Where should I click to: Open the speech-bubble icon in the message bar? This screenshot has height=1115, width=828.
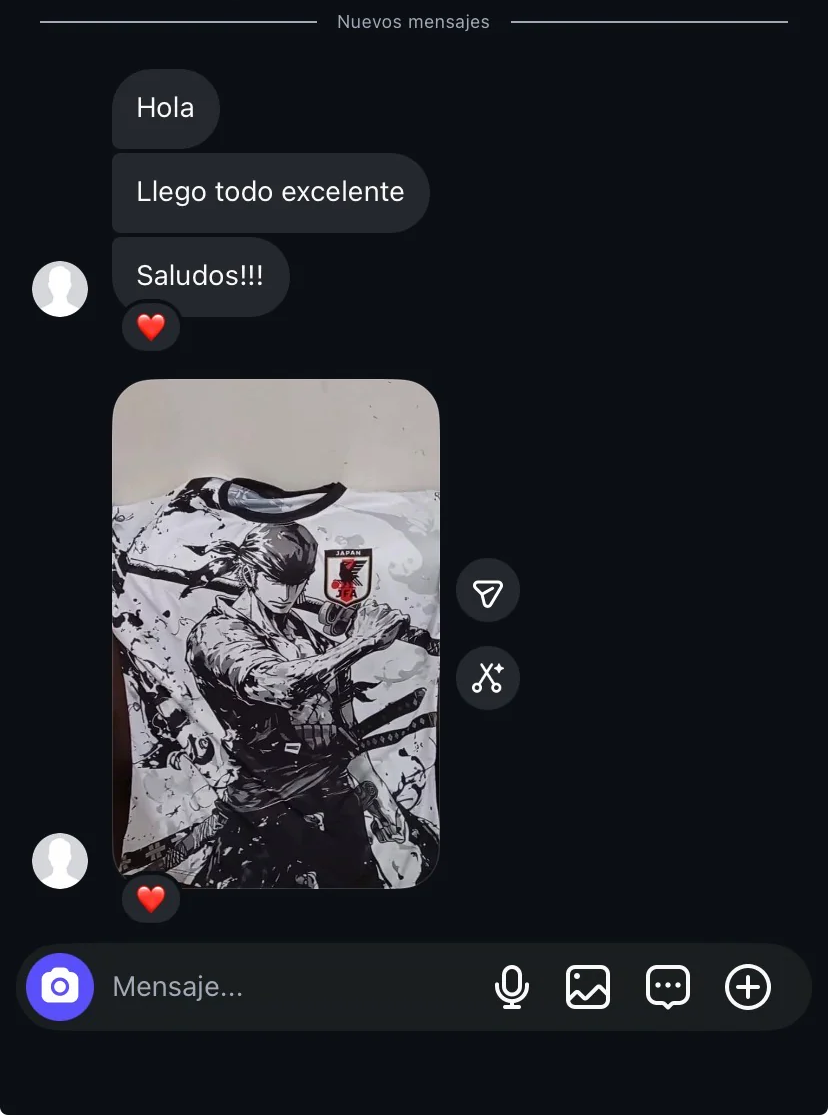click(667, 986)
